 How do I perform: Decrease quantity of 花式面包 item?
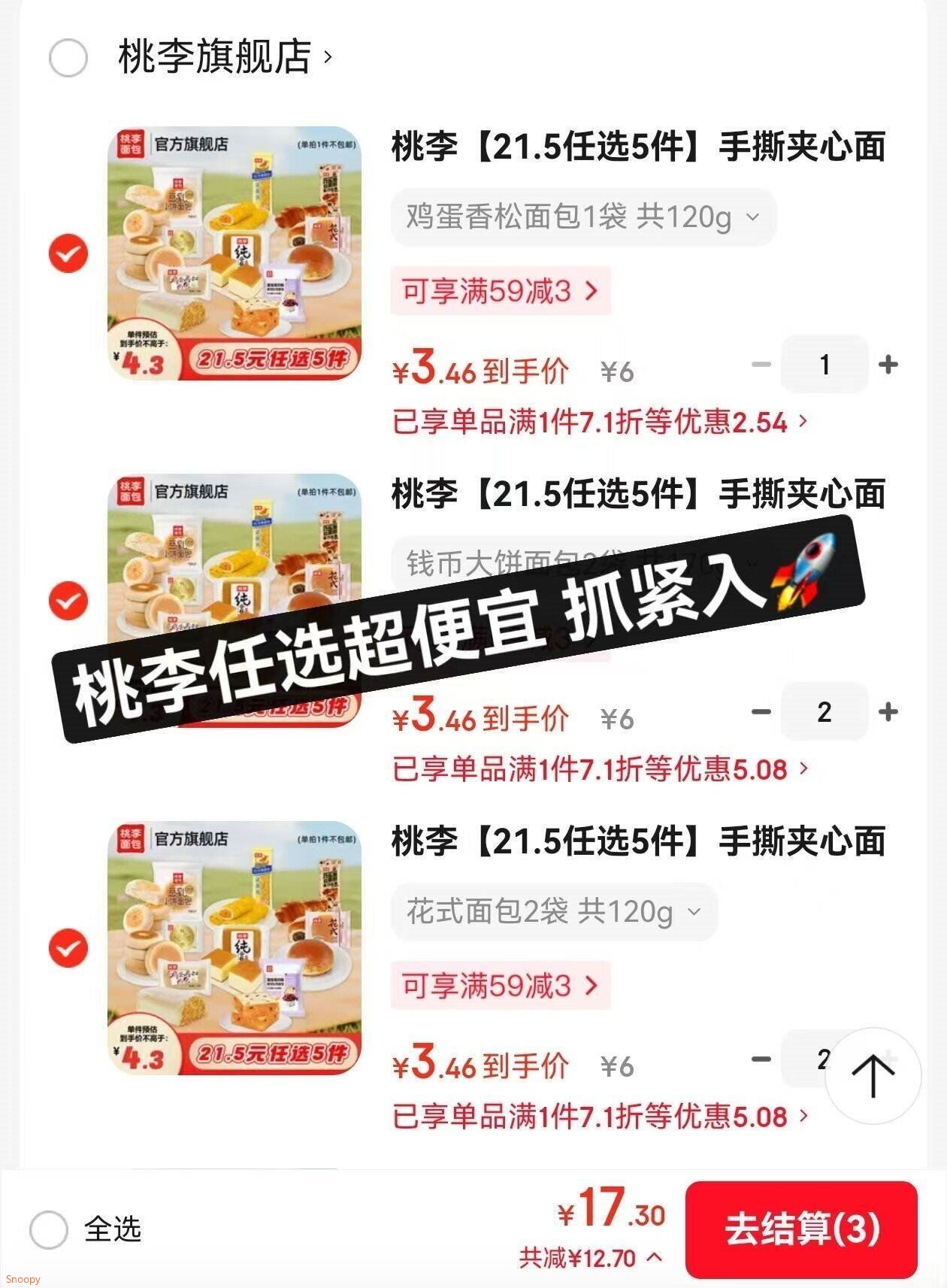coord(761,1059)
